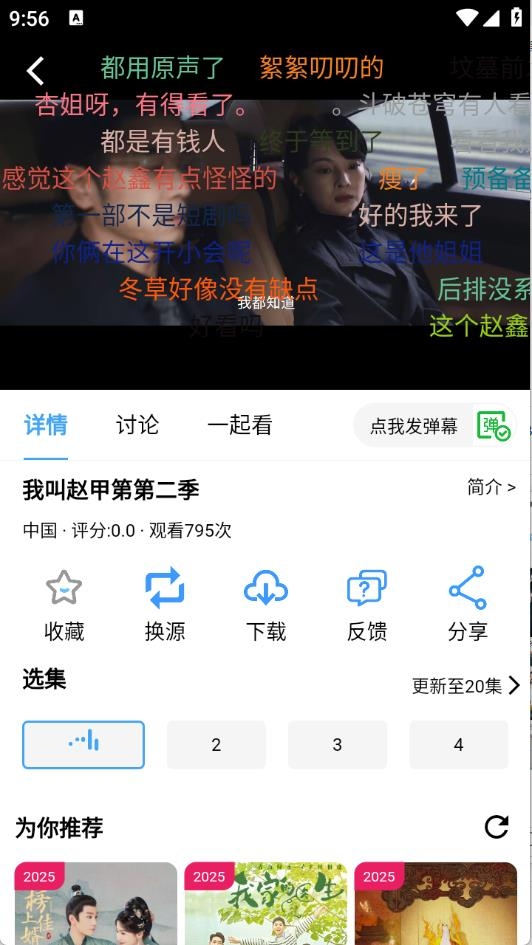532x945 pixels.
Task: Open the 反馈 feedback option
Action: (367, 605)
